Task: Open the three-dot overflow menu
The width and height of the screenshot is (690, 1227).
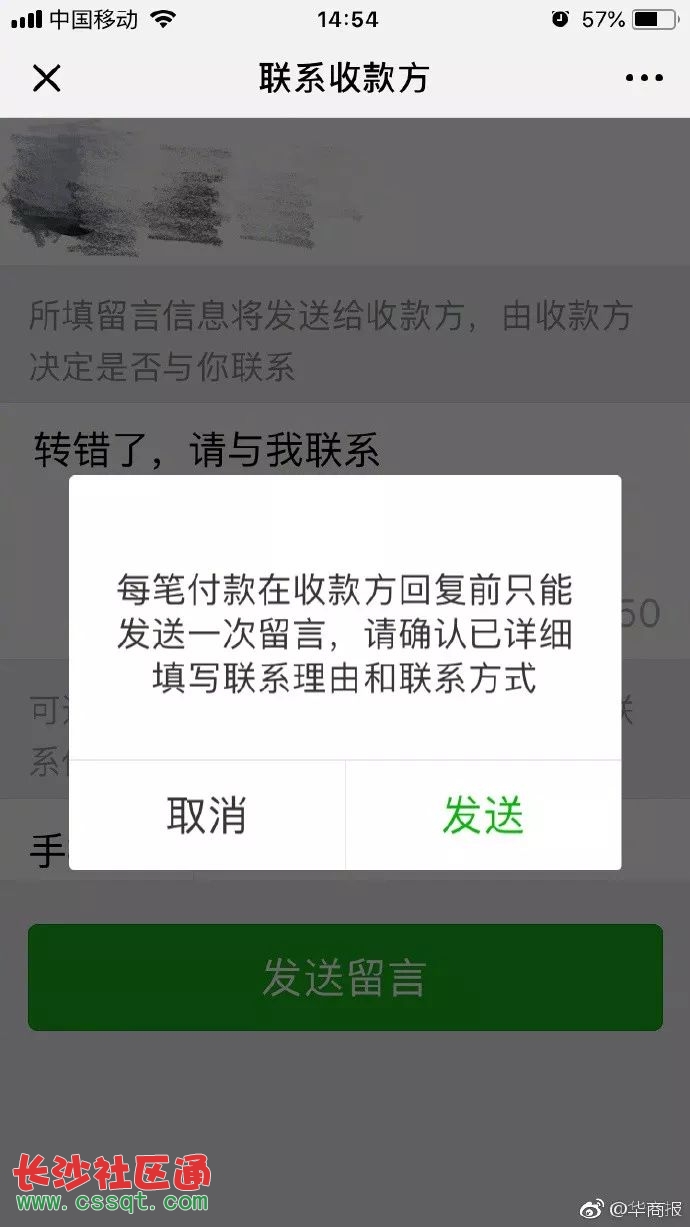Action: (x=643, y=78)
